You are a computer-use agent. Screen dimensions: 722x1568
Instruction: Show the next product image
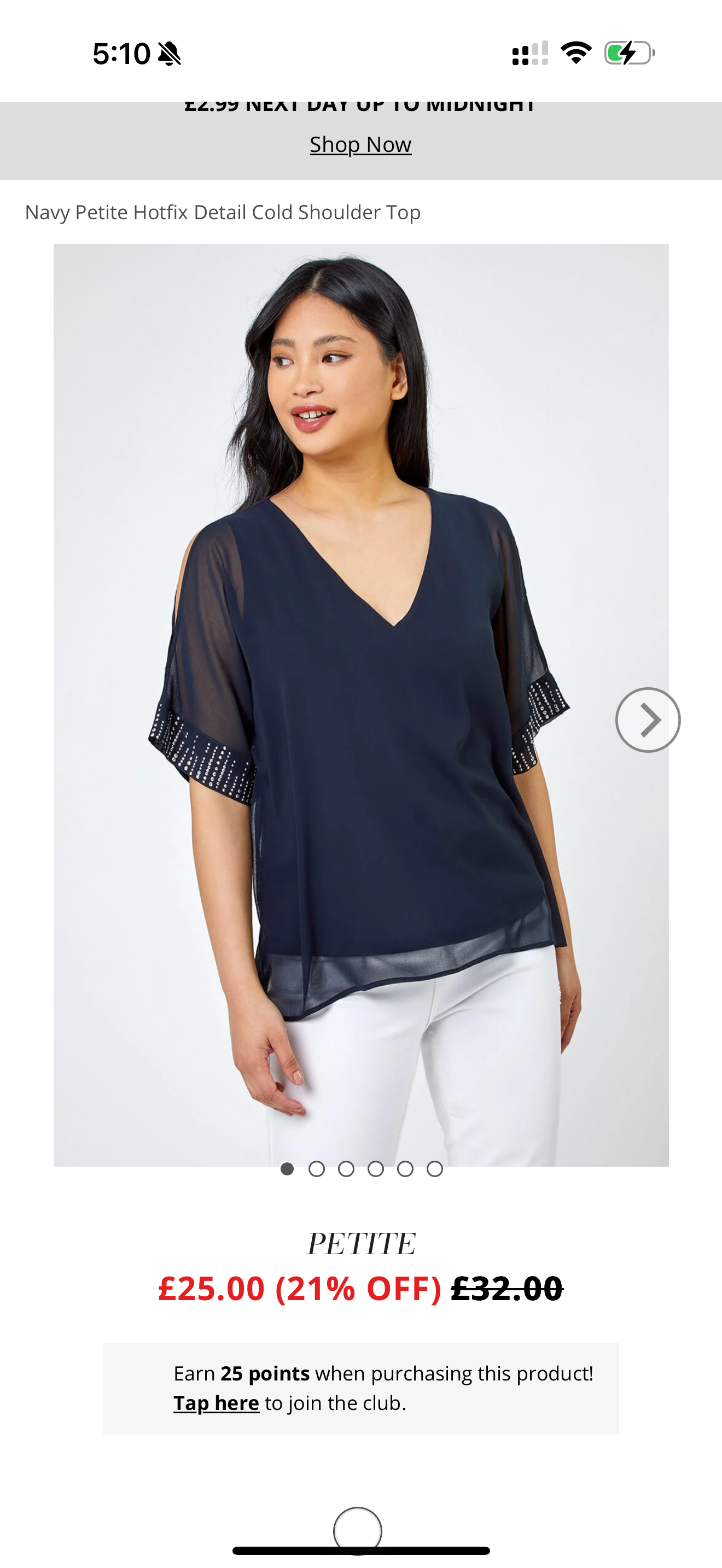[647, 720]
